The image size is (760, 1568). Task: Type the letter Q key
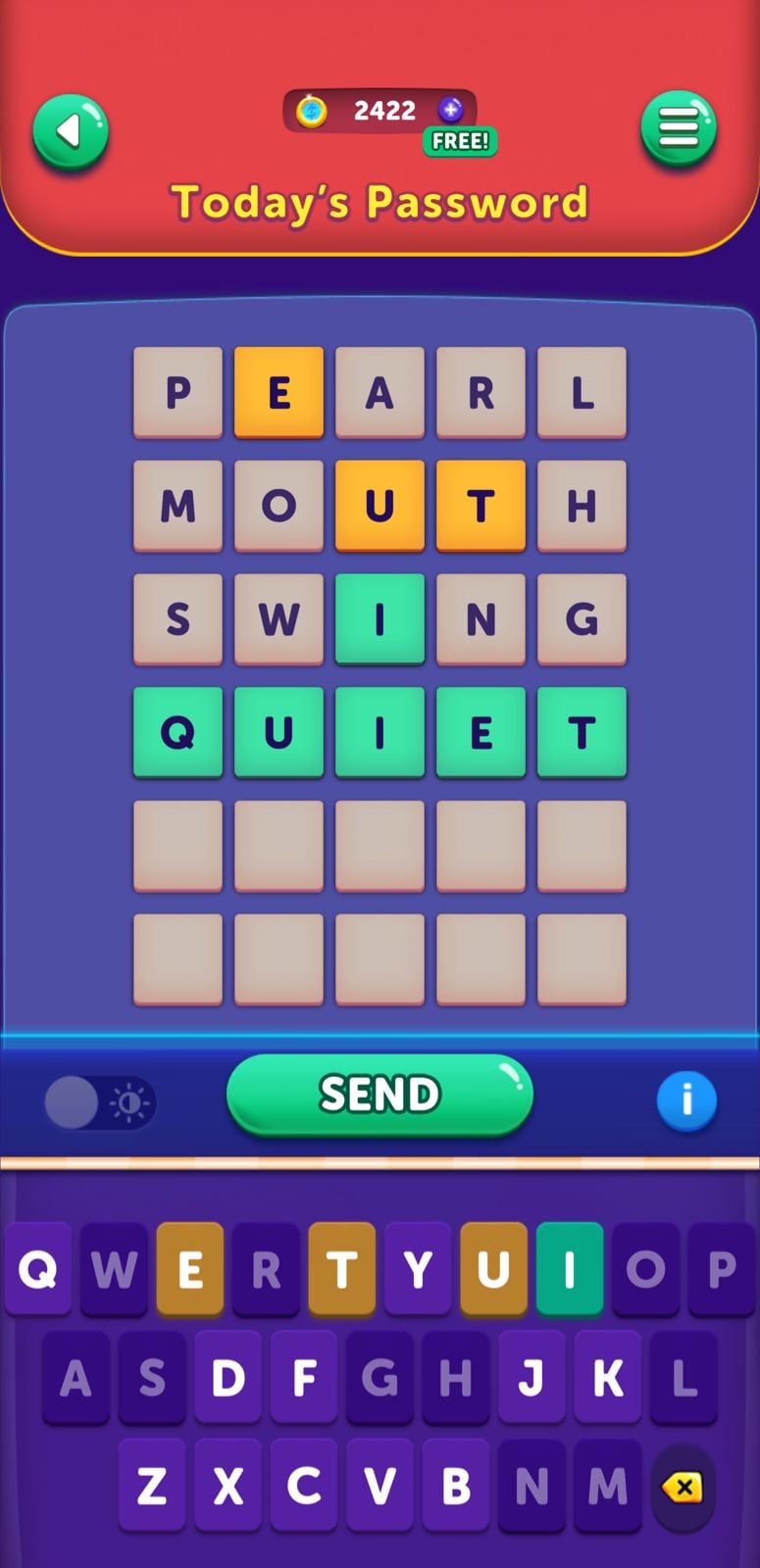[38, 1269]
